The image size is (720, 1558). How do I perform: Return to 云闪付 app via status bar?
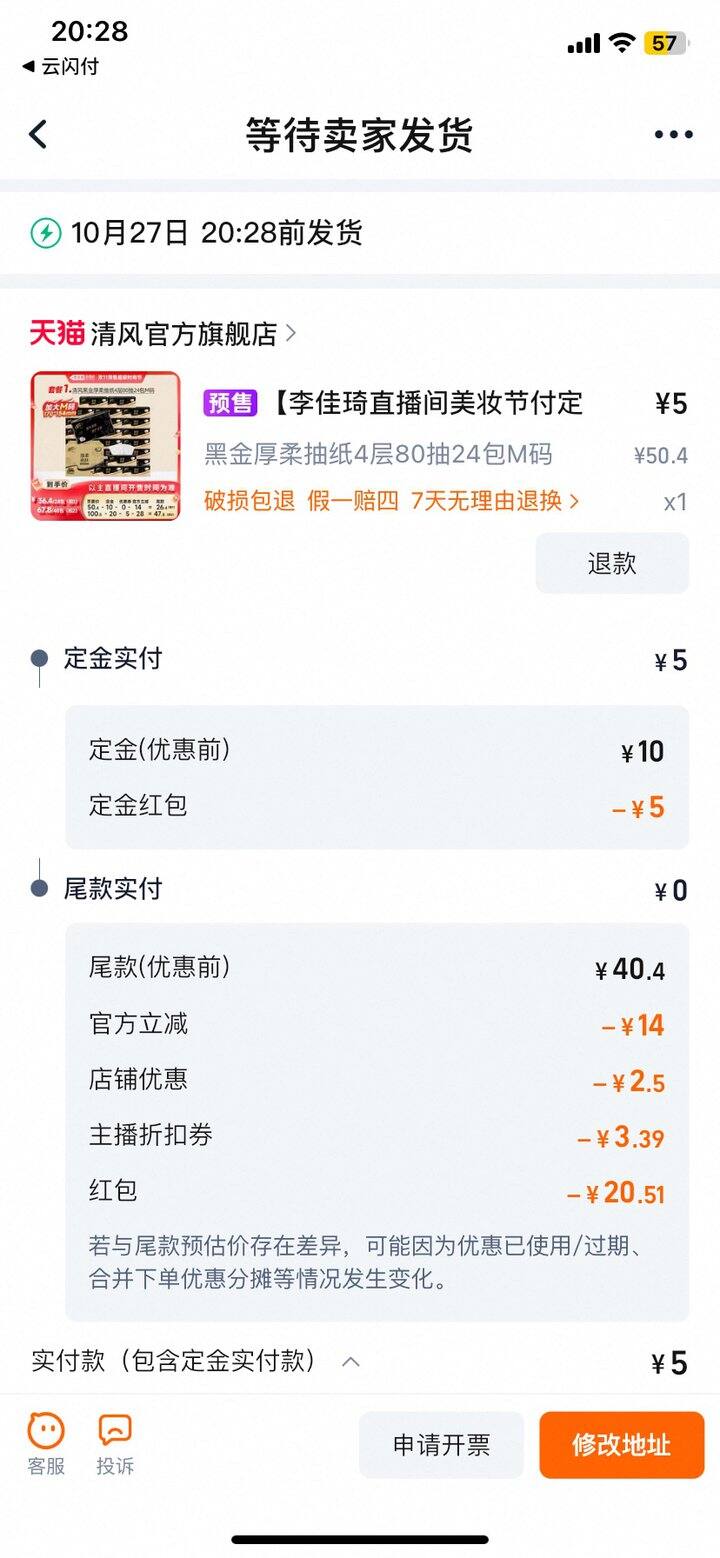coord(60,67)
